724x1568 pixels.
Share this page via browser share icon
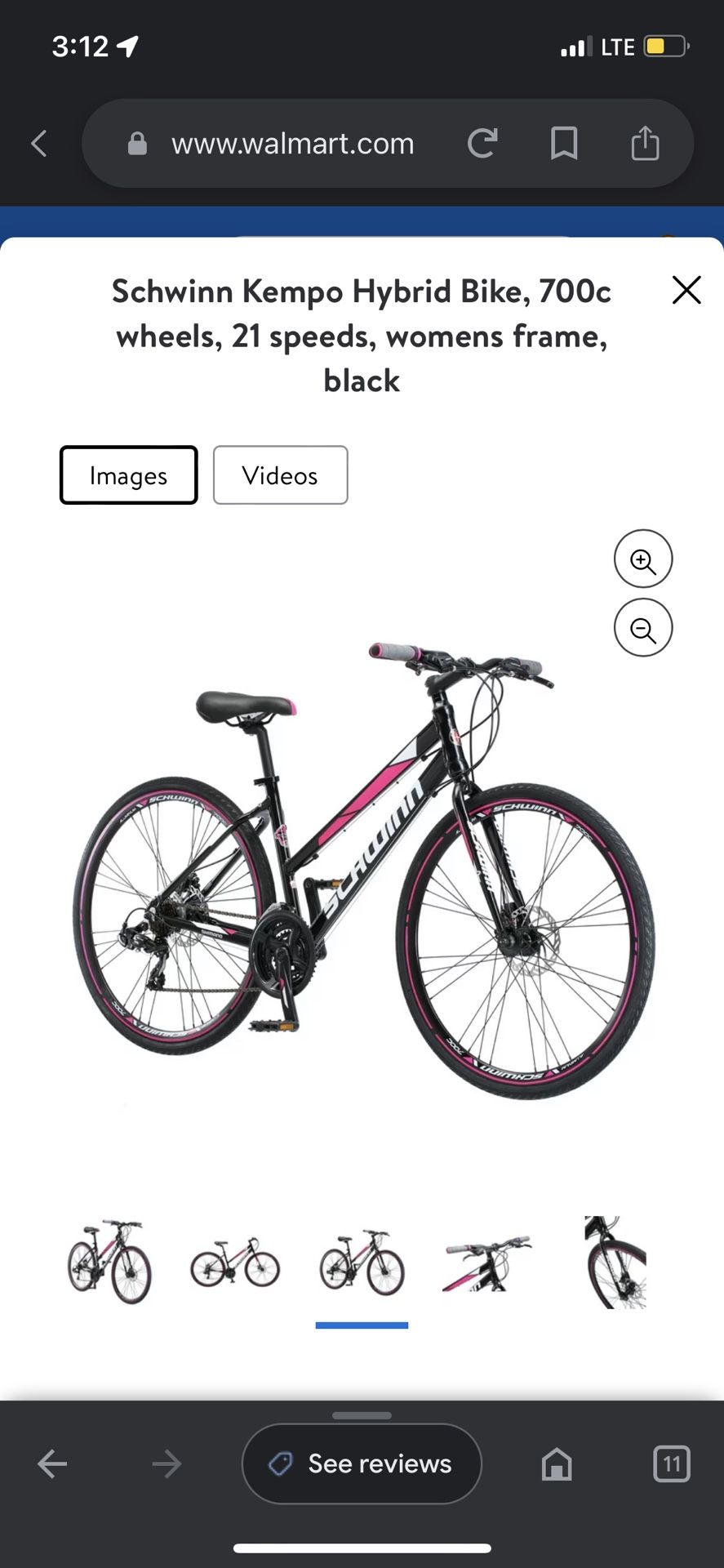(x=645, y=143)
